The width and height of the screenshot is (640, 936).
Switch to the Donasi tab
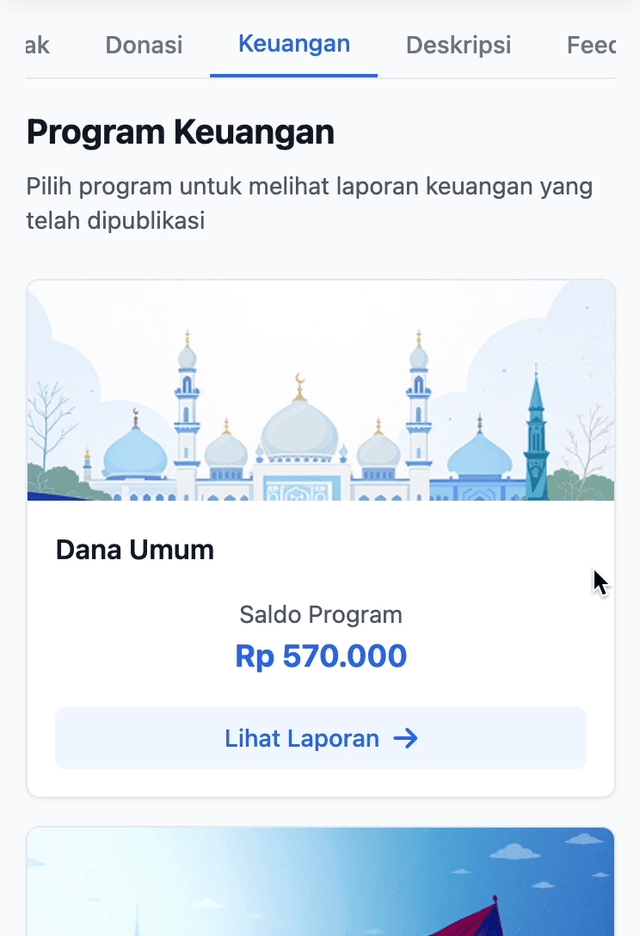tap(144, 45)
